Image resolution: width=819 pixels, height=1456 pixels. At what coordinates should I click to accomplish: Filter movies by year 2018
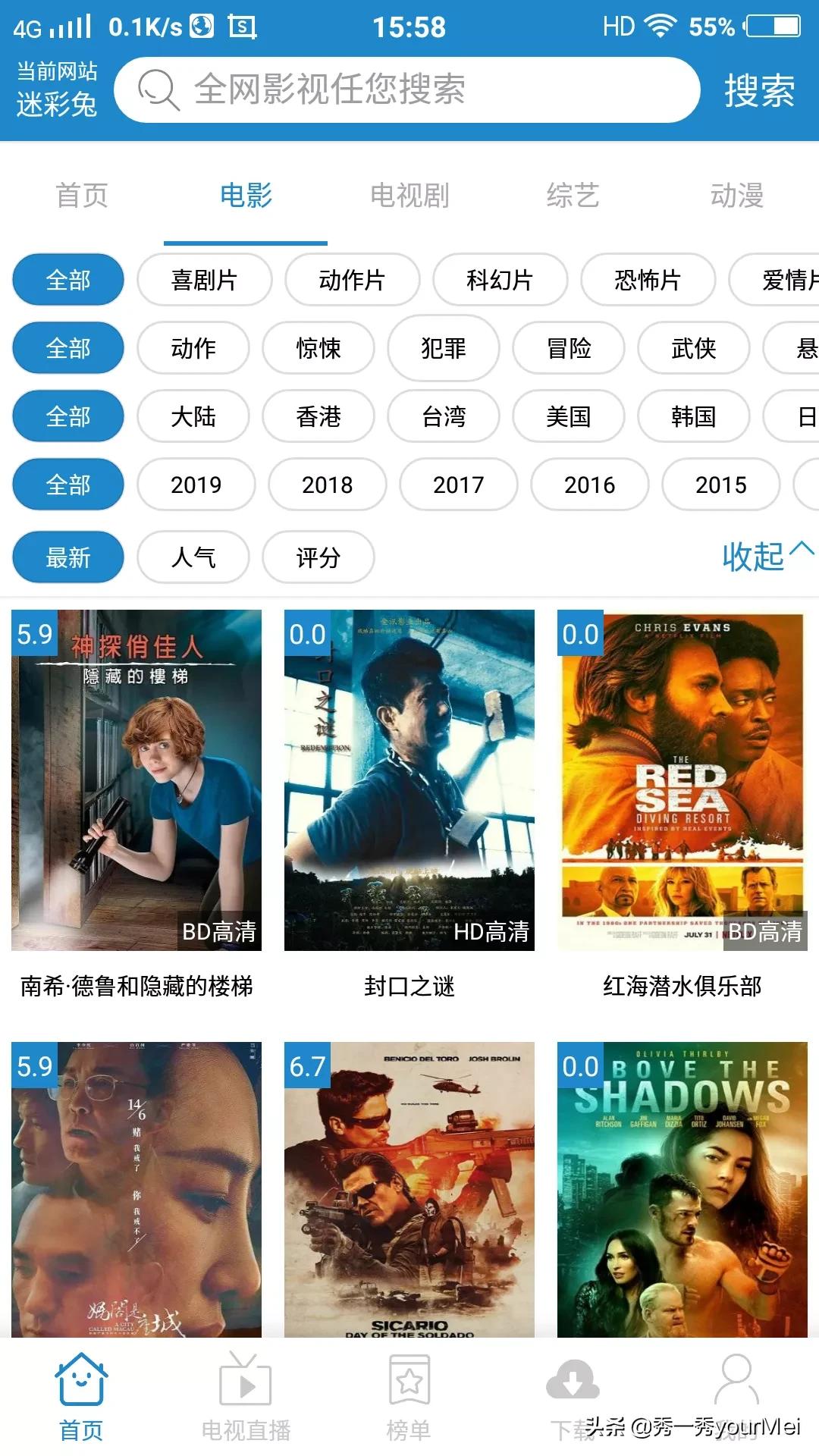pyautogui.click(x=328, y=485)
